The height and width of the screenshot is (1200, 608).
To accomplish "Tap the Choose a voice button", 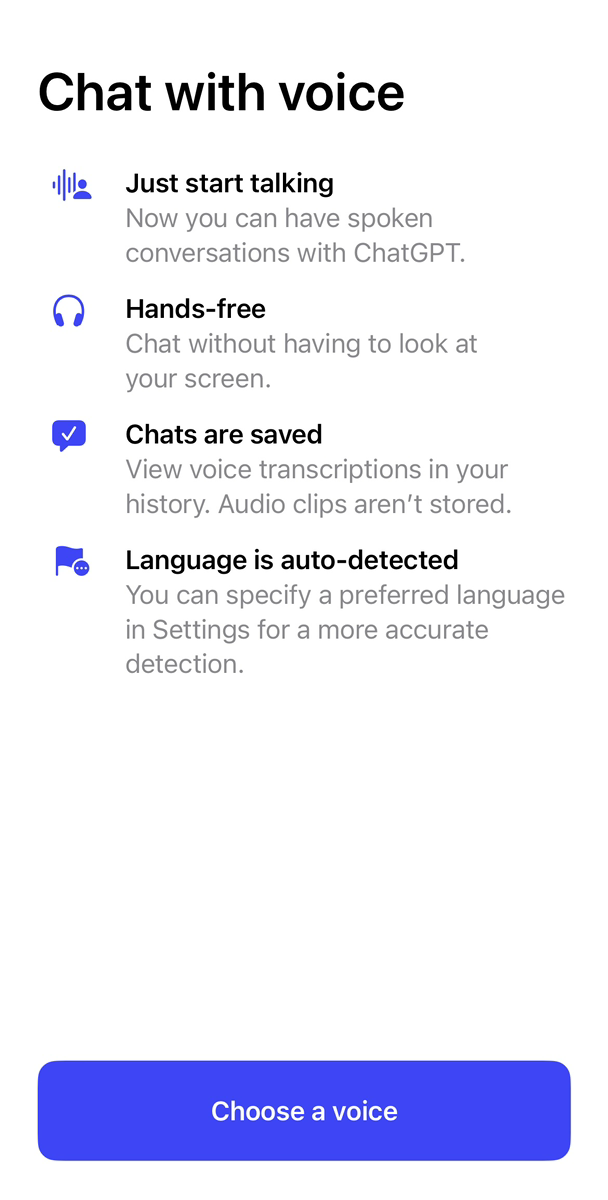I will click(304, 1111).
